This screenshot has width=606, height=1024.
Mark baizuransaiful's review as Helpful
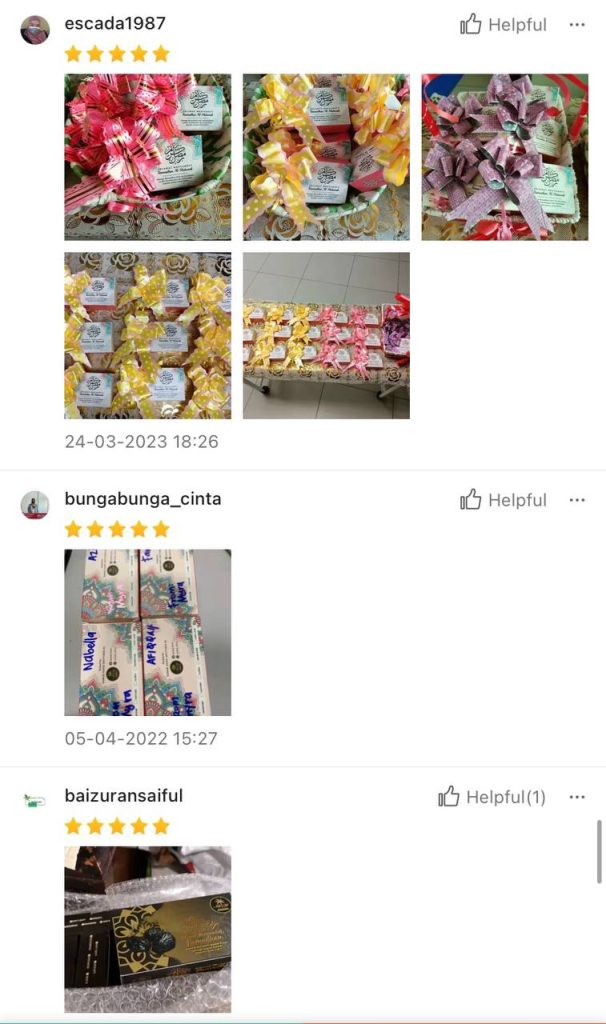(492, 797)
